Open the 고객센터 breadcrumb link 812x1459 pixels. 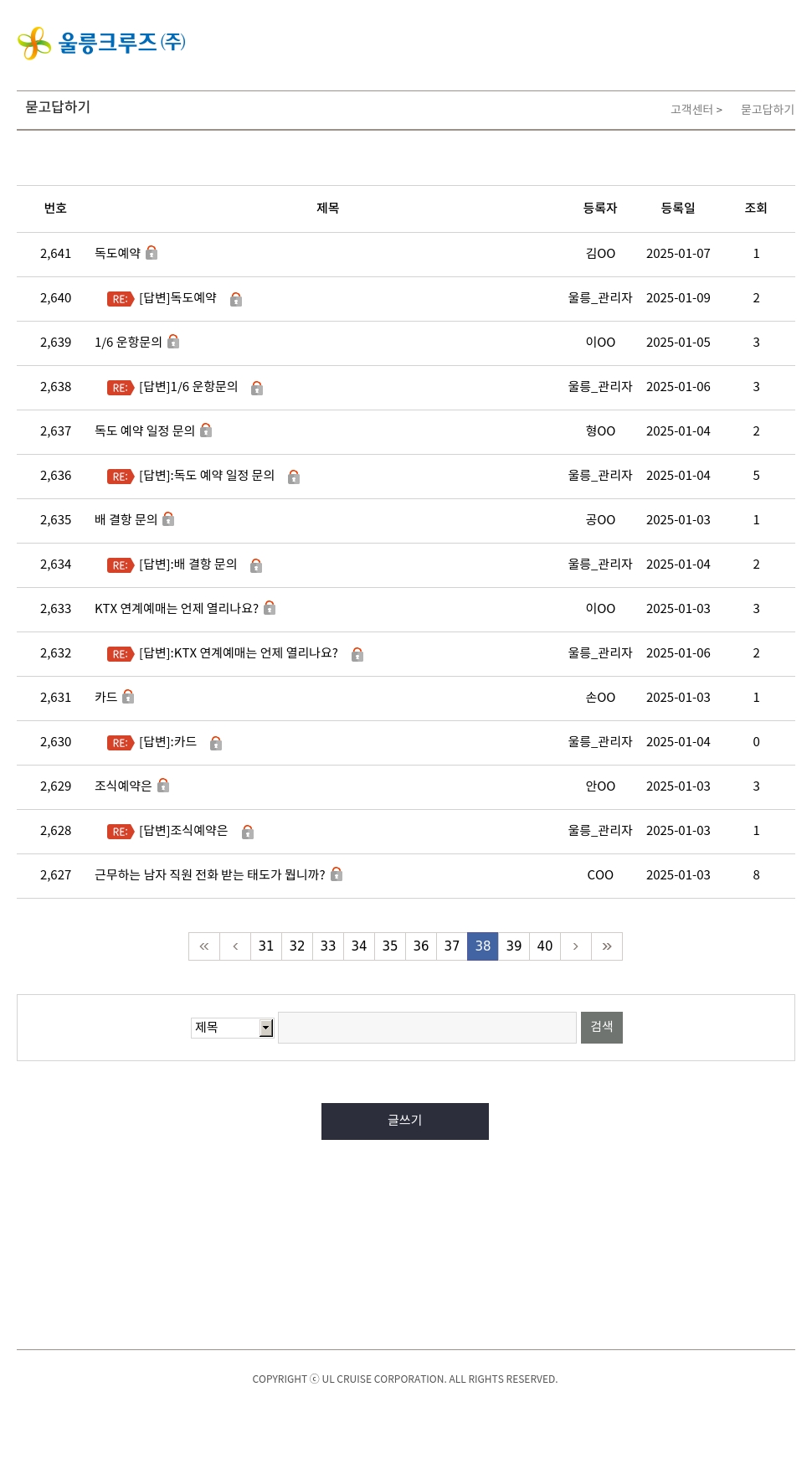click(x=691, y=110)
